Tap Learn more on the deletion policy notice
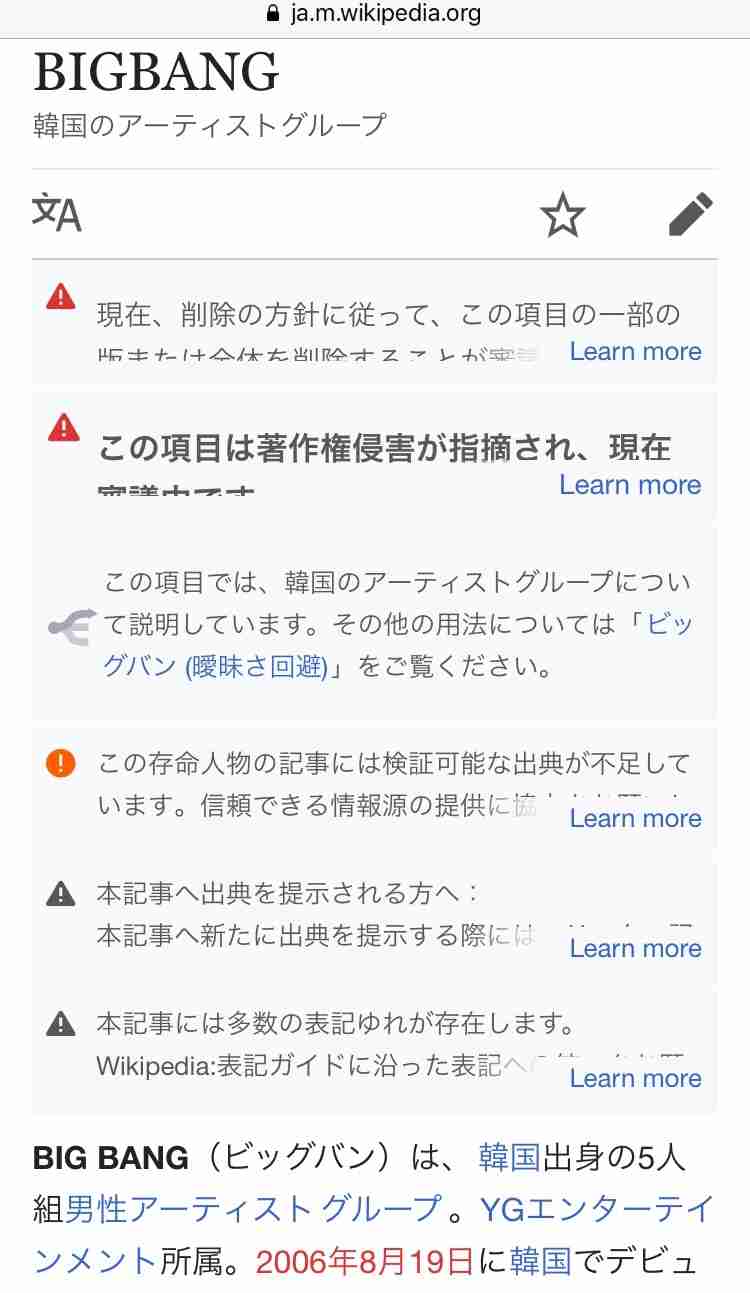750x1293 pixels. click(635, 352)
